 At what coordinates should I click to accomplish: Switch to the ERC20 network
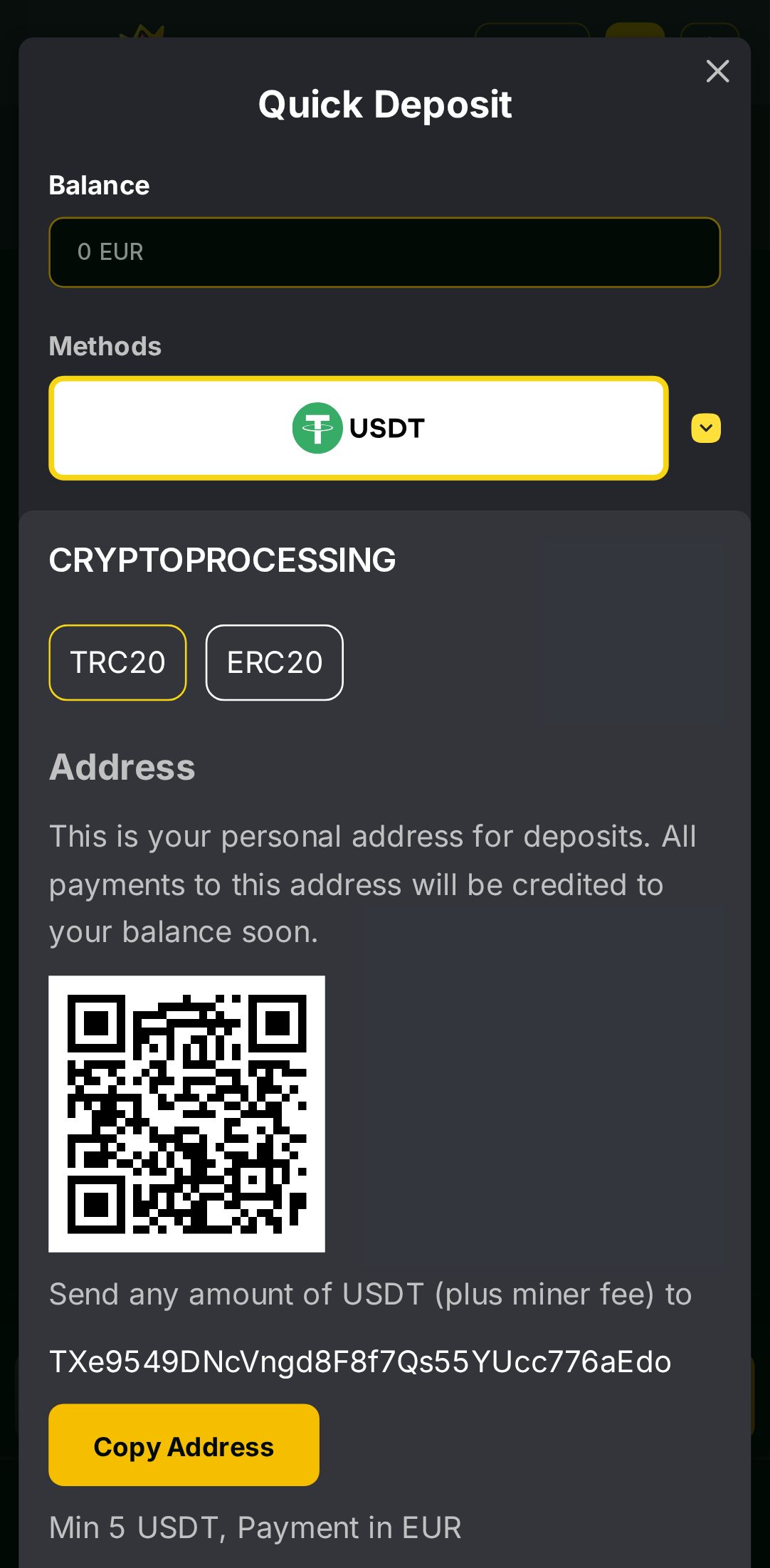coord(274,662)
